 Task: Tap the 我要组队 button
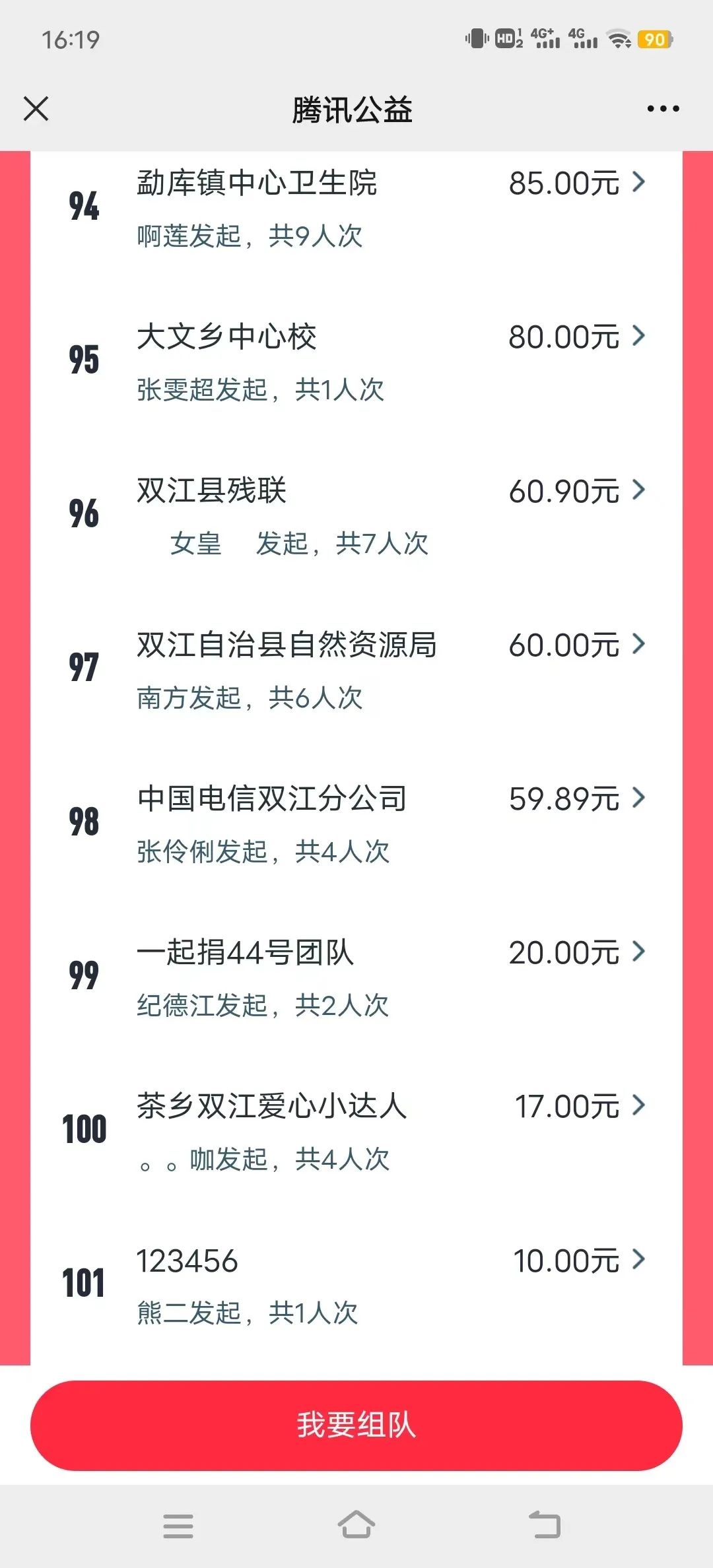click(356, 1425)
